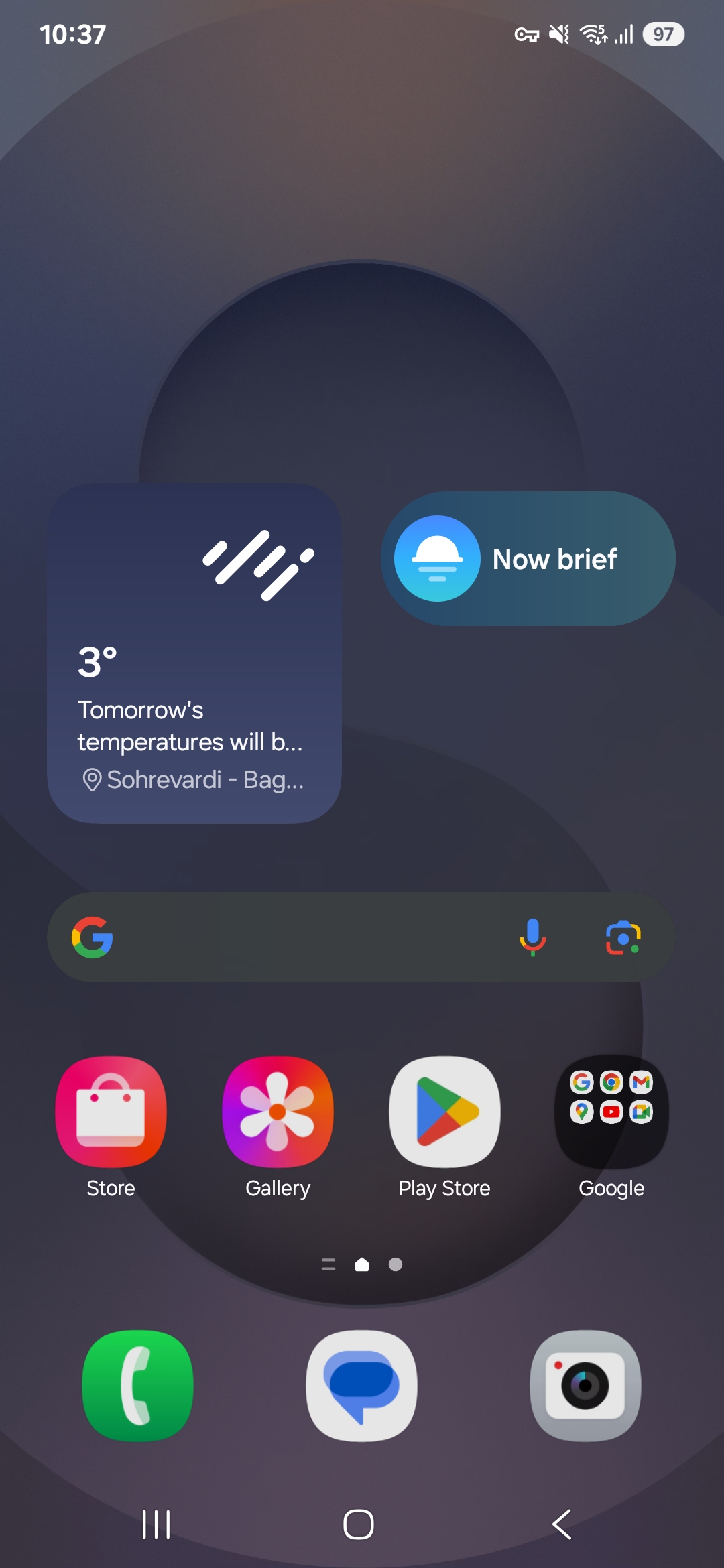The width and height of the screenshot is (724, 1568).
Task: Go to the second home page dot
Action: pos(396,1264)
